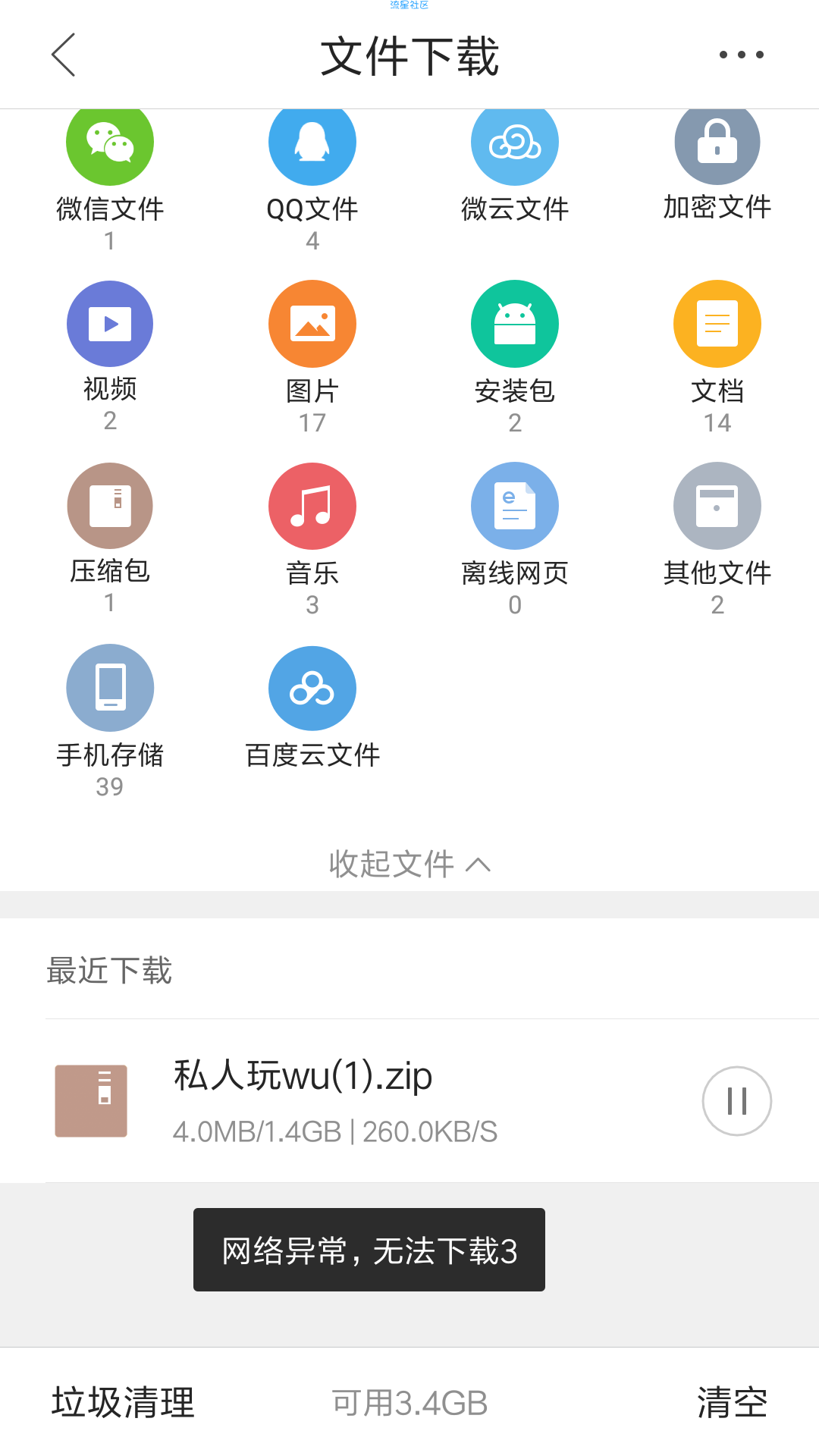Go back from 文件下载 page
Viewport: 819px width, 1456px height.
pyautogui.click(x=64, y=55)
